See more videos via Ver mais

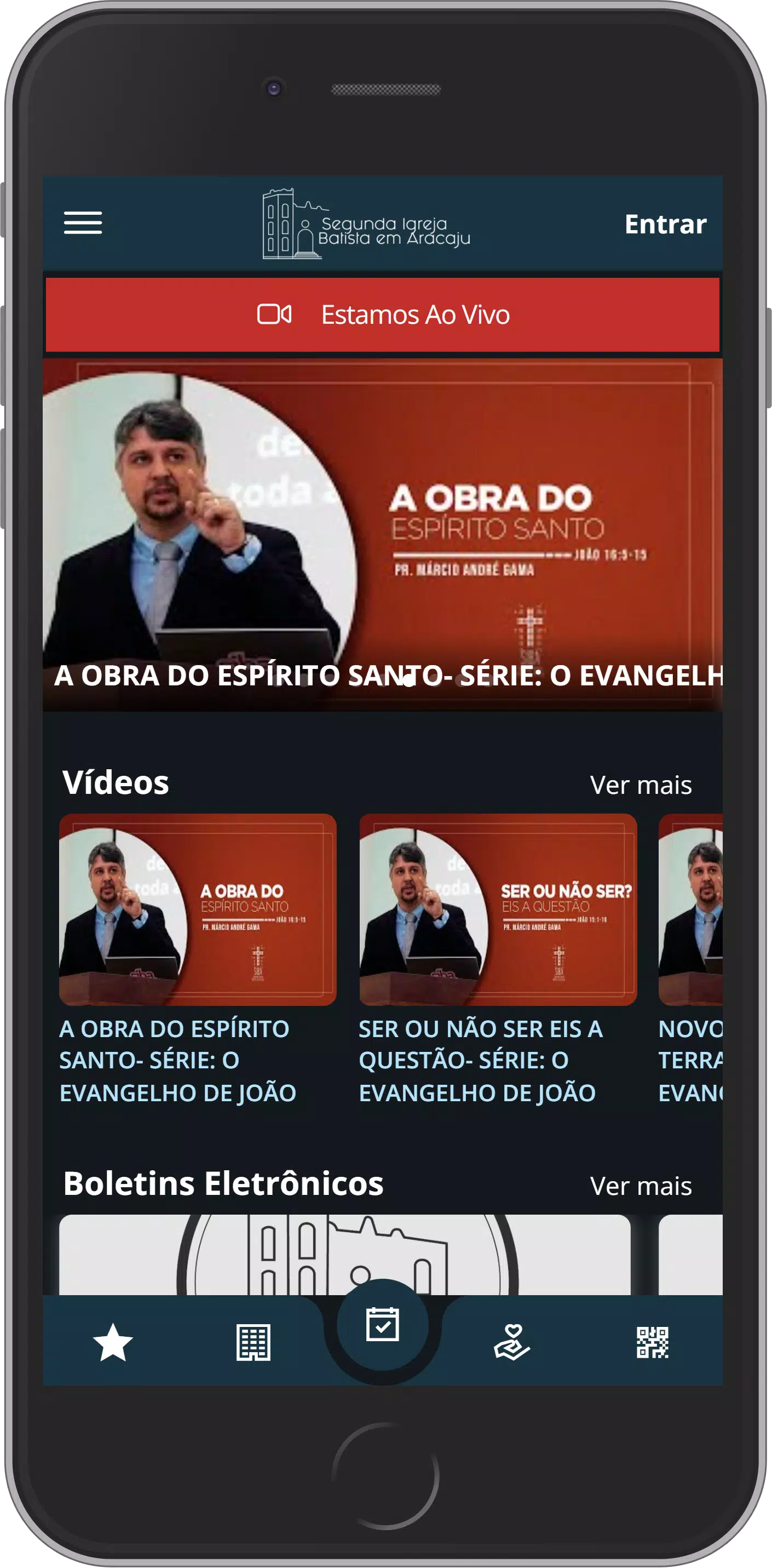641,785
